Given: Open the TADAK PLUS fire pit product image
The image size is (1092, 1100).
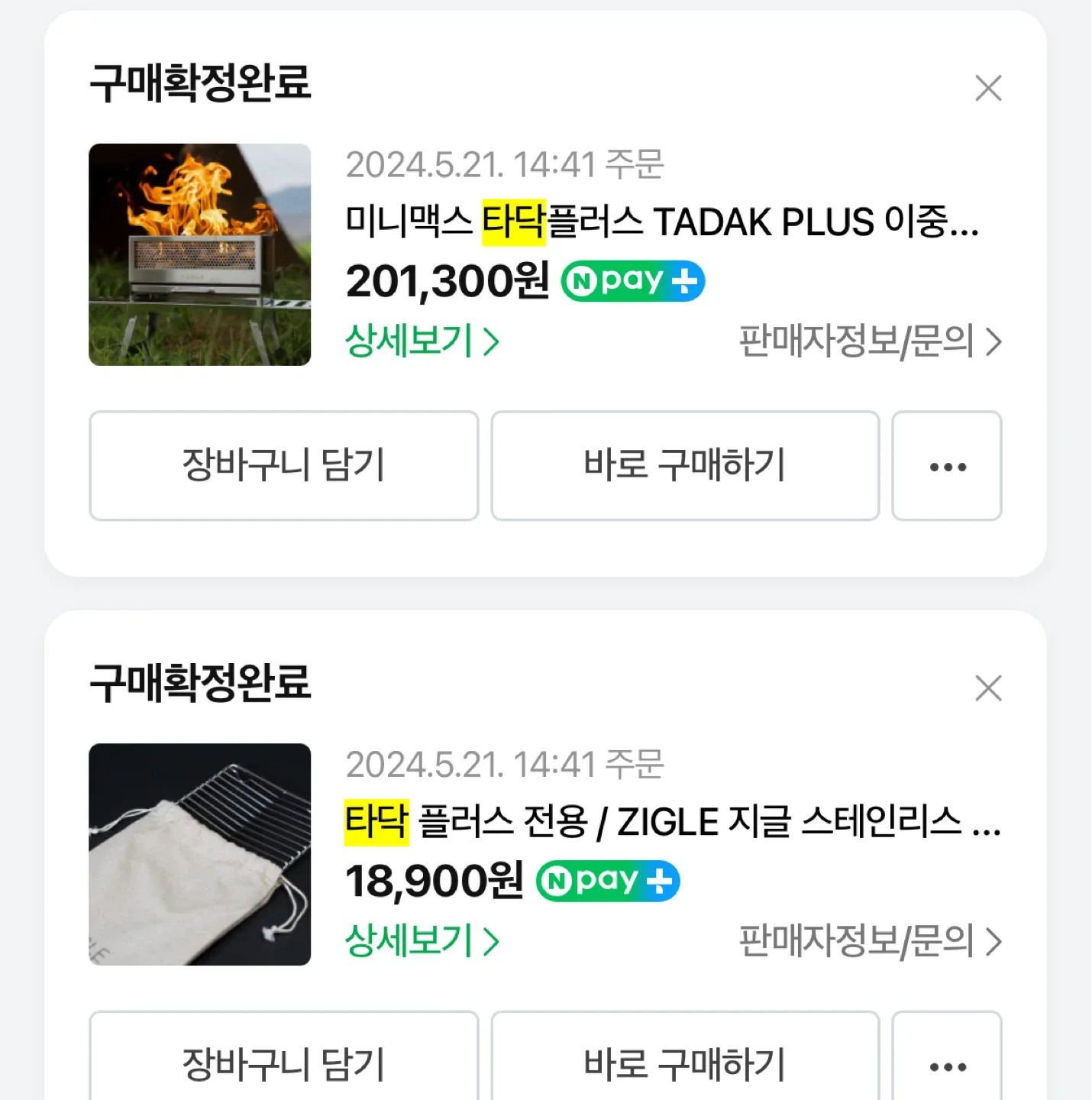Looking at the screenshot, I should (x=200, y=254).
